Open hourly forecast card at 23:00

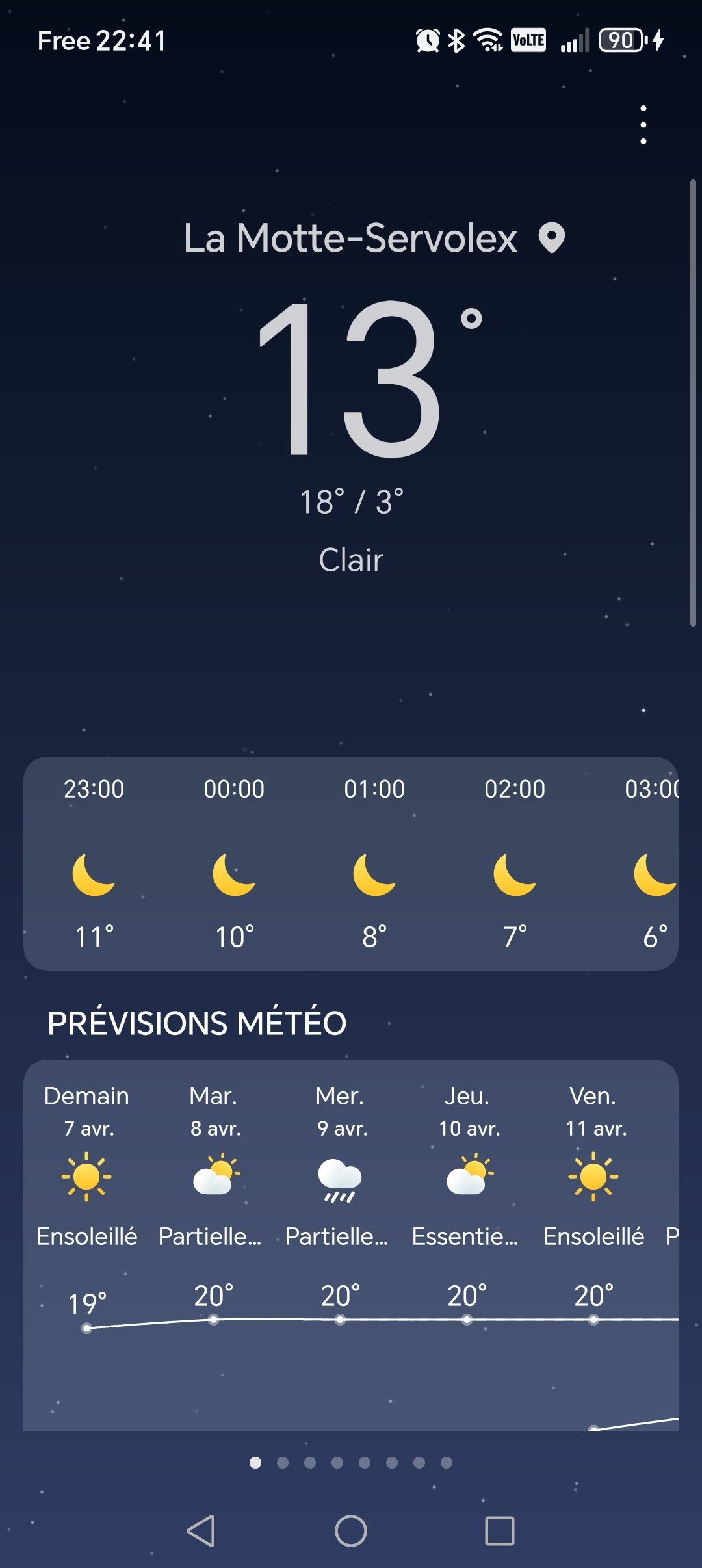[94, 863]
